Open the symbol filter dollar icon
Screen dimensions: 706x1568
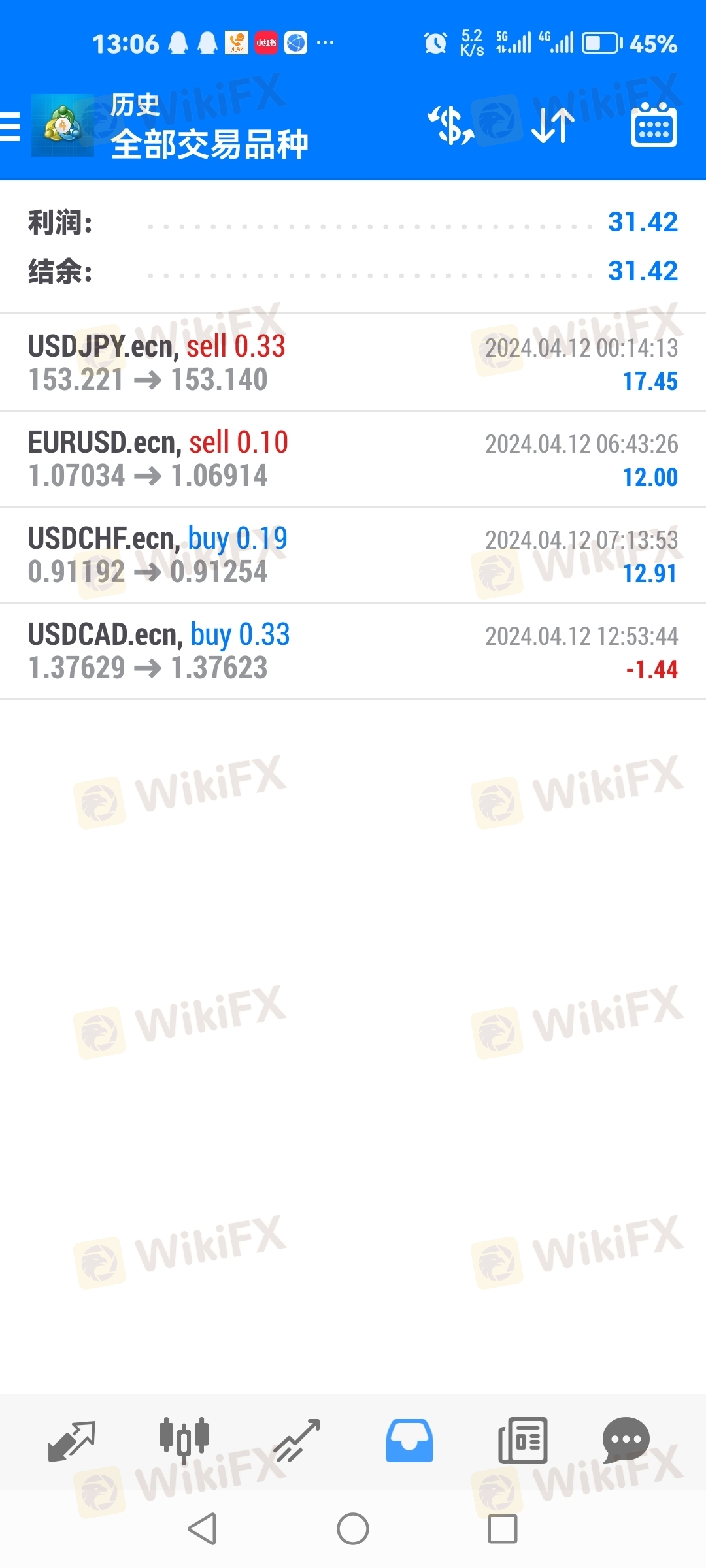tap(450, 126)
